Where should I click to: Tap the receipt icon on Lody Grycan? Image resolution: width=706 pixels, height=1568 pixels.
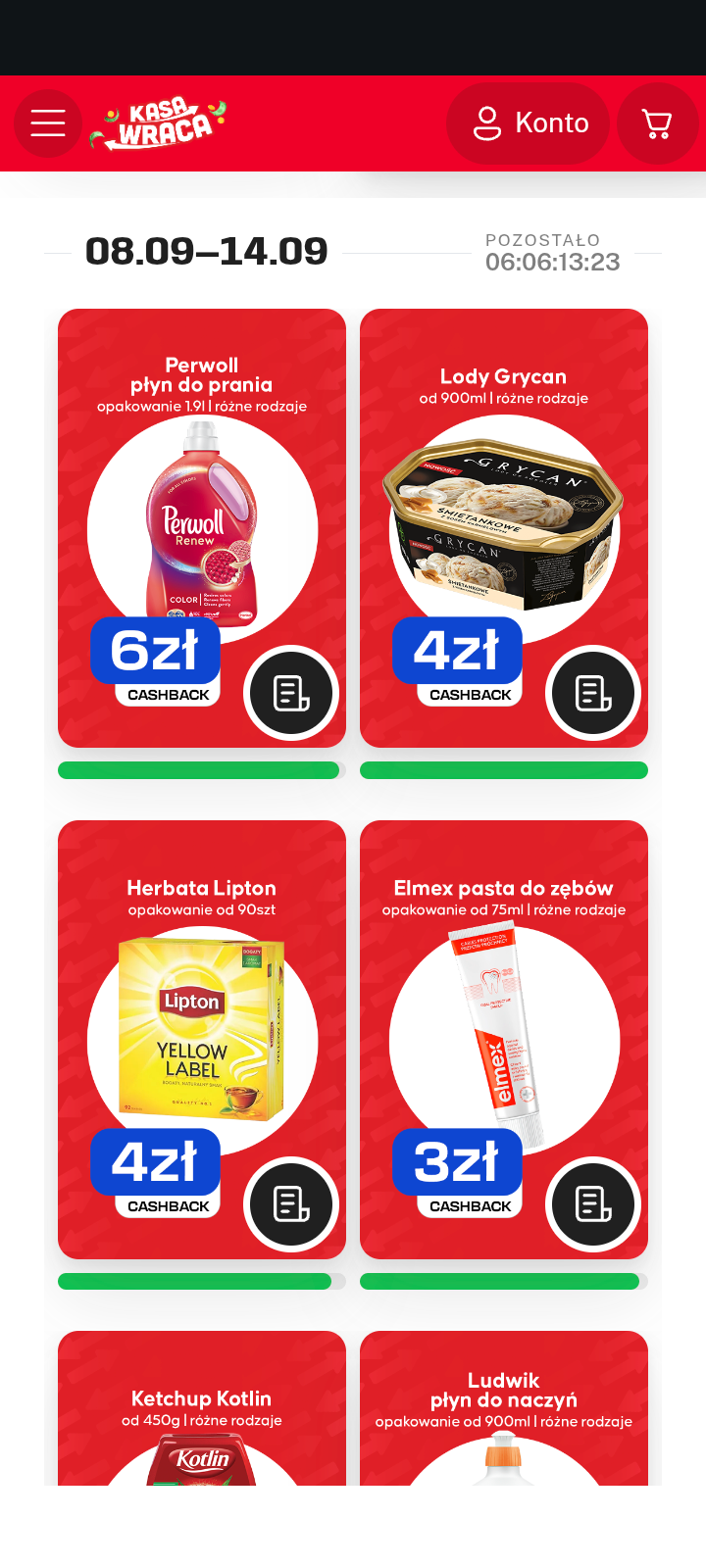click(593, 693)
